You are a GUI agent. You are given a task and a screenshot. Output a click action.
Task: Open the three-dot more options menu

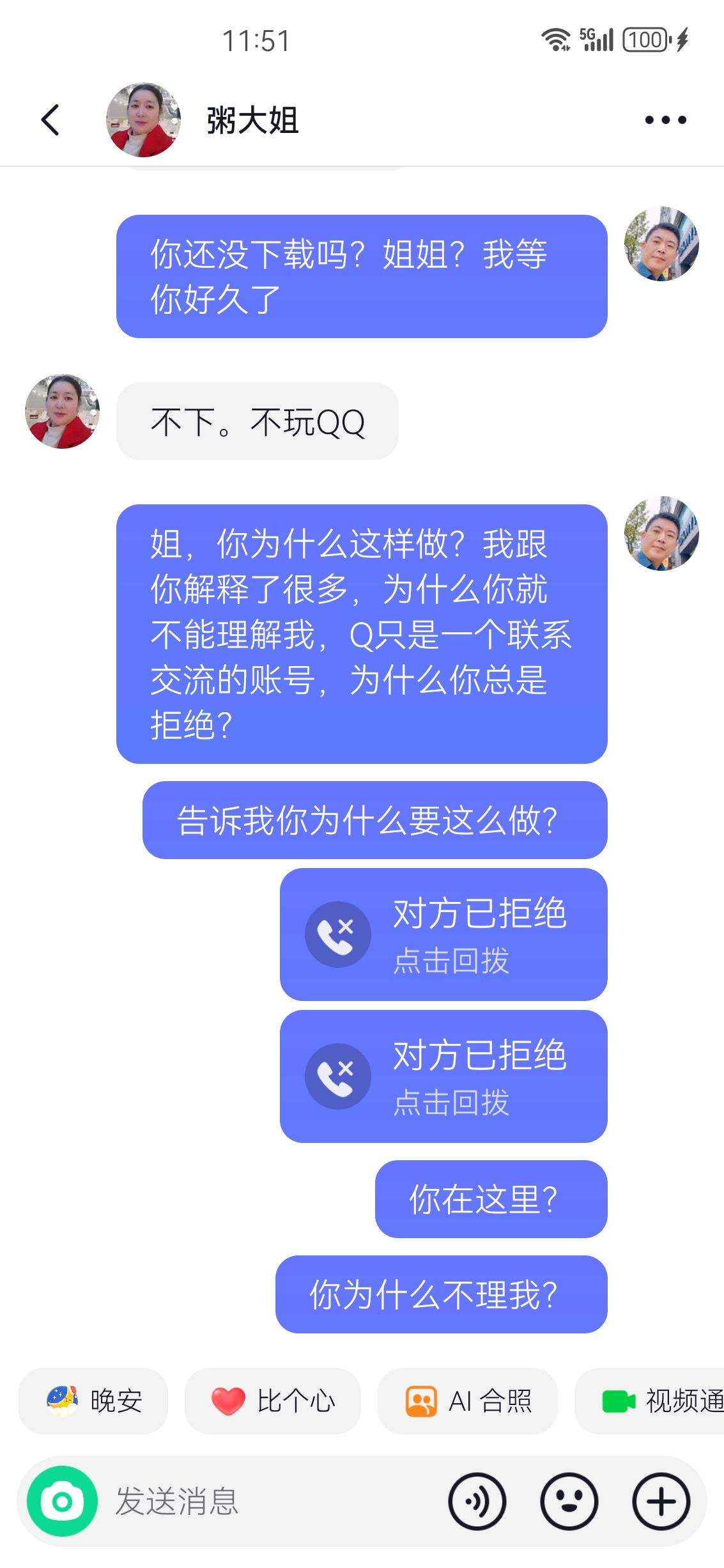[665, 120]
